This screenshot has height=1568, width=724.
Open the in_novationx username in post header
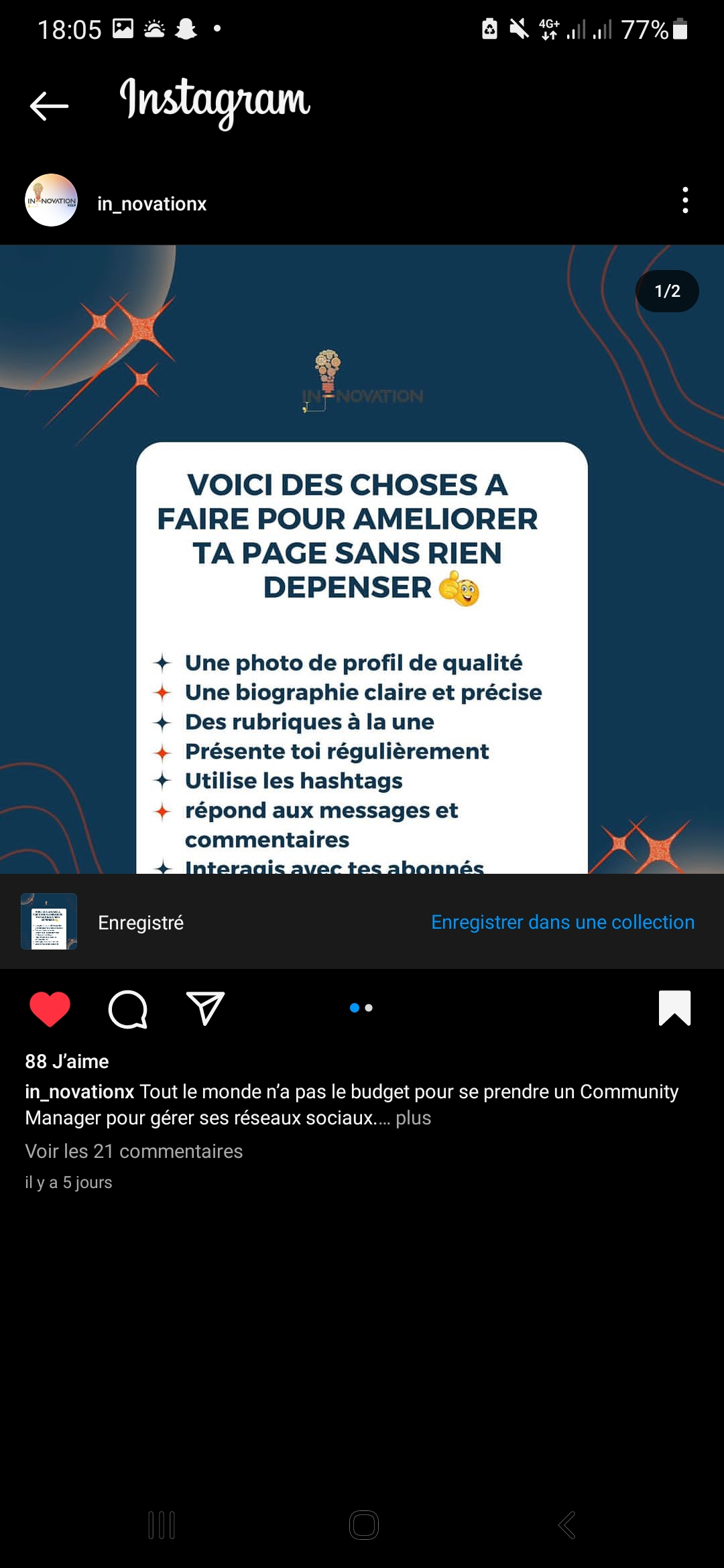[152, 204]
